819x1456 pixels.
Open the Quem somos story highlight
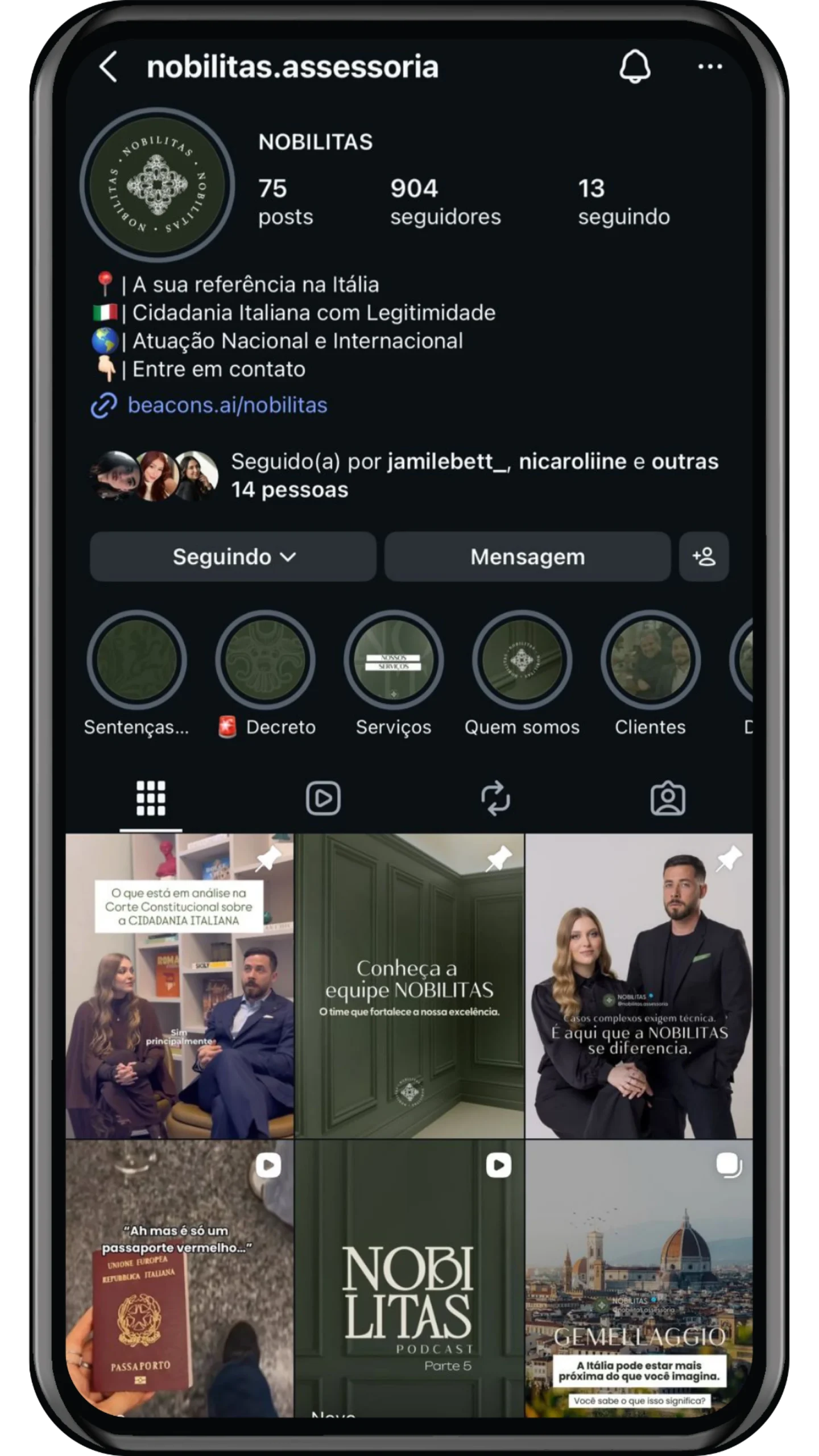click(x=522, y=660)
